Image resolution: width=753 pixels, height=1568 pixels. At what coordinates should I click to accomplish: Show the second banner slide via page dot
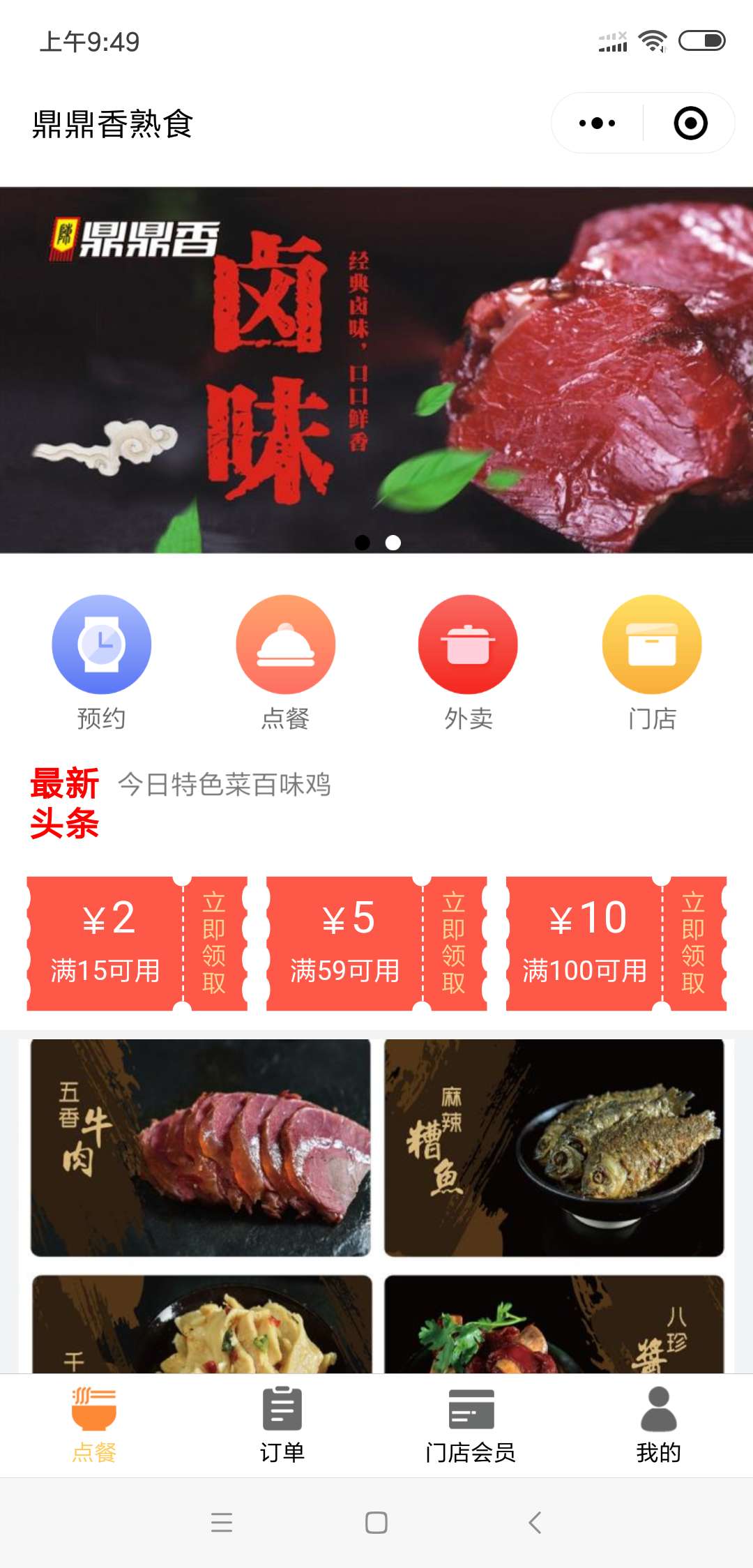(393, 543)
